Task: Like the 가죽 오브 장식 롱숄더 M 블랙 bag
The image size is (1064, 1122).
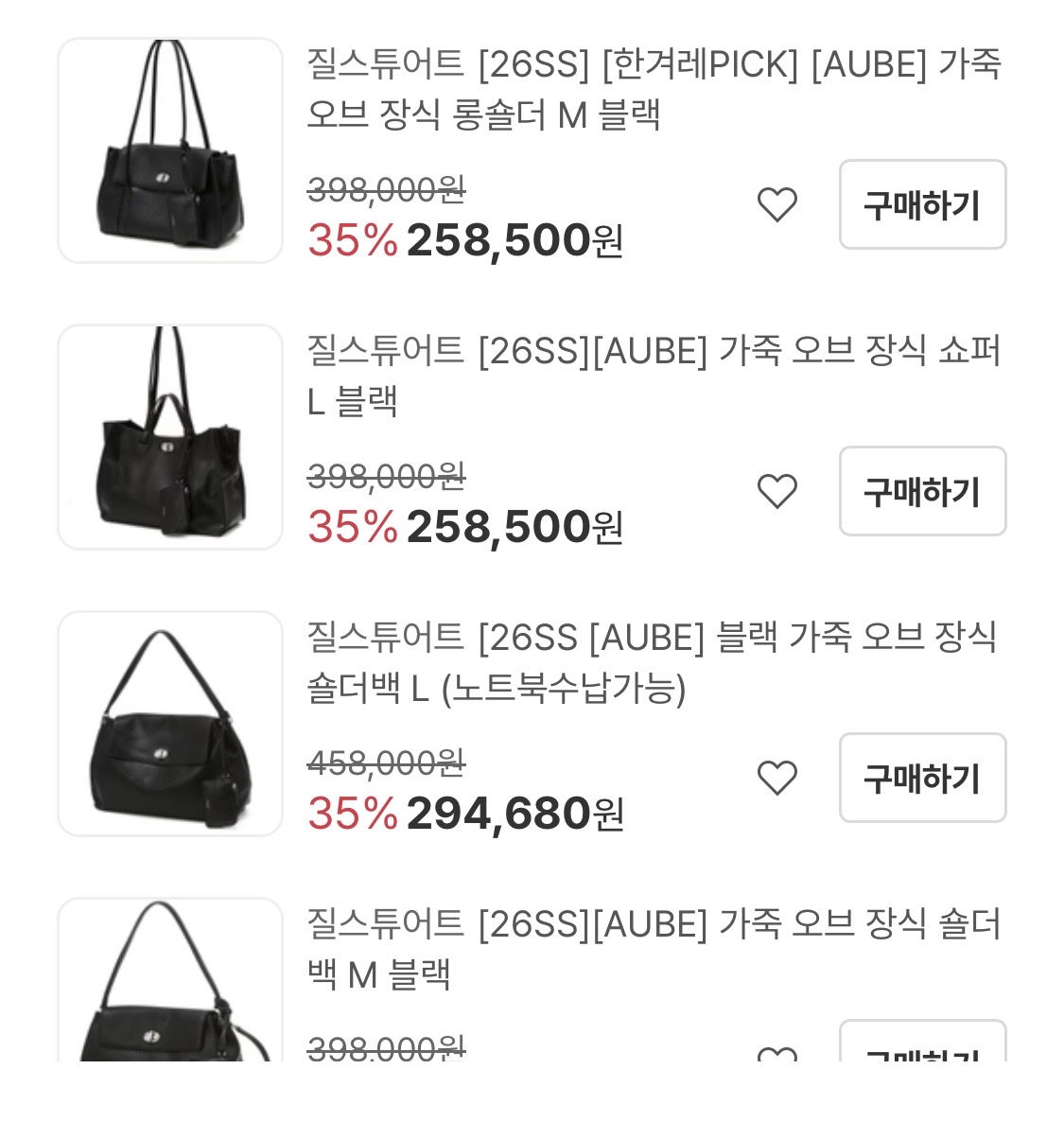Action: coord(777,205)
